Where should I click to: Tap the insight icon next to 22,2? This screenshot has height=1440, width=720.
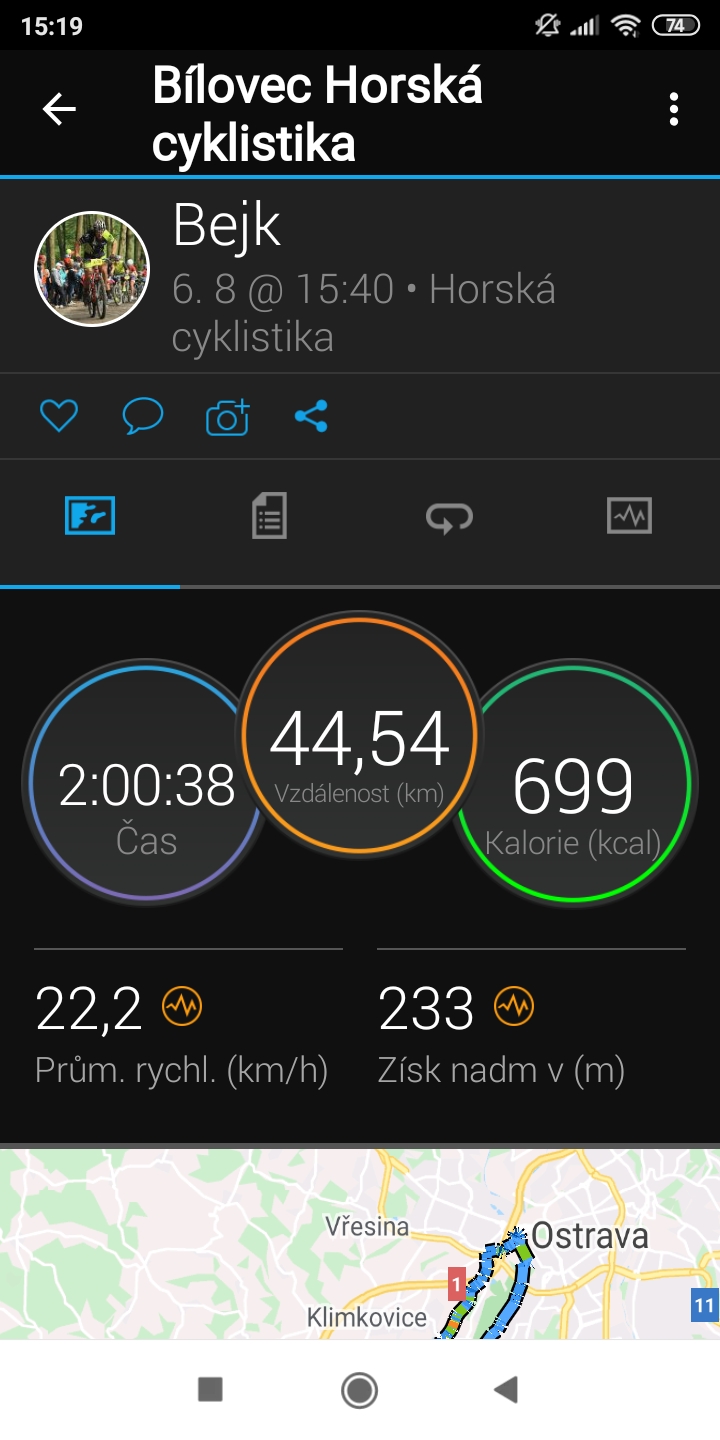[x=182, y=1007]
